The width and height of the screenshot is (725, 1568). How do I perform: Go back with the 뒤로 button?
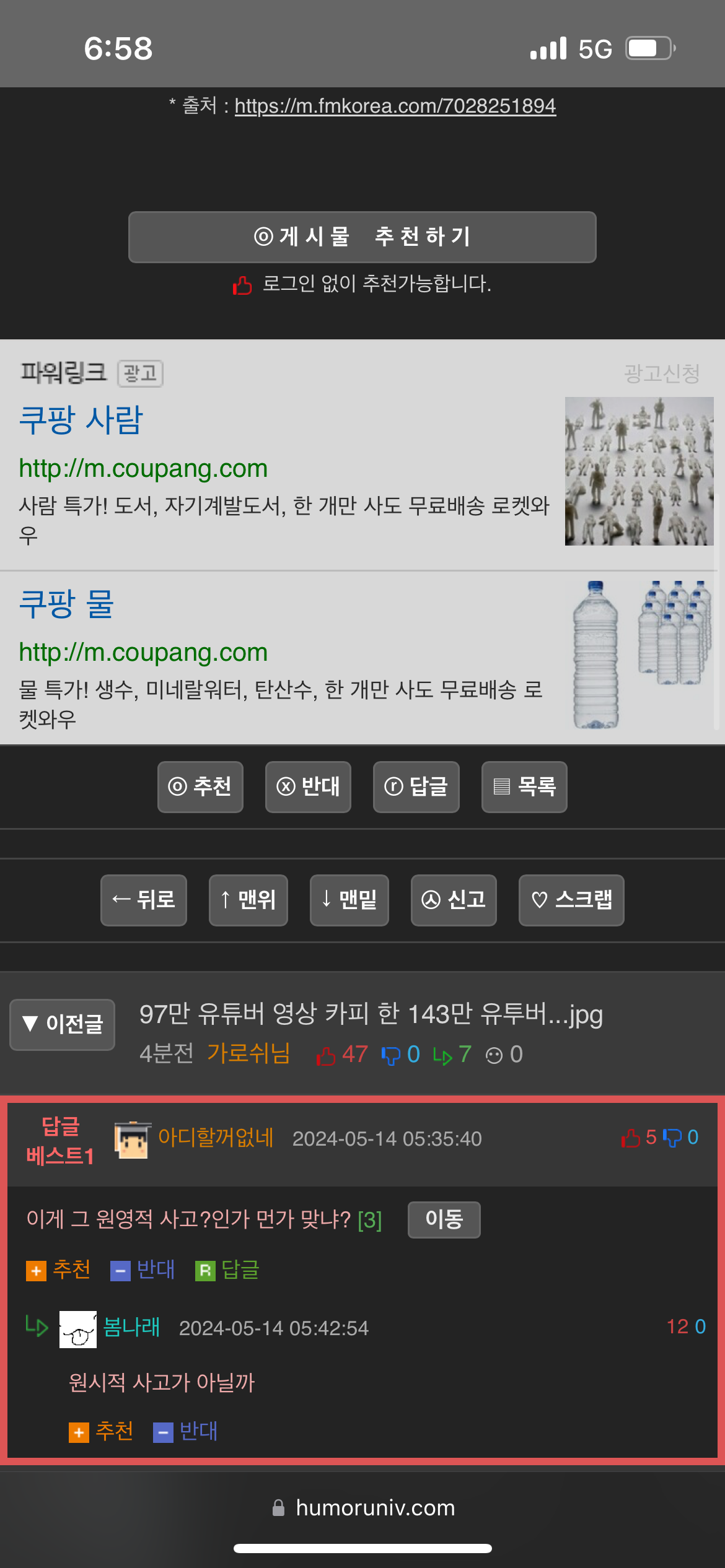144,900
